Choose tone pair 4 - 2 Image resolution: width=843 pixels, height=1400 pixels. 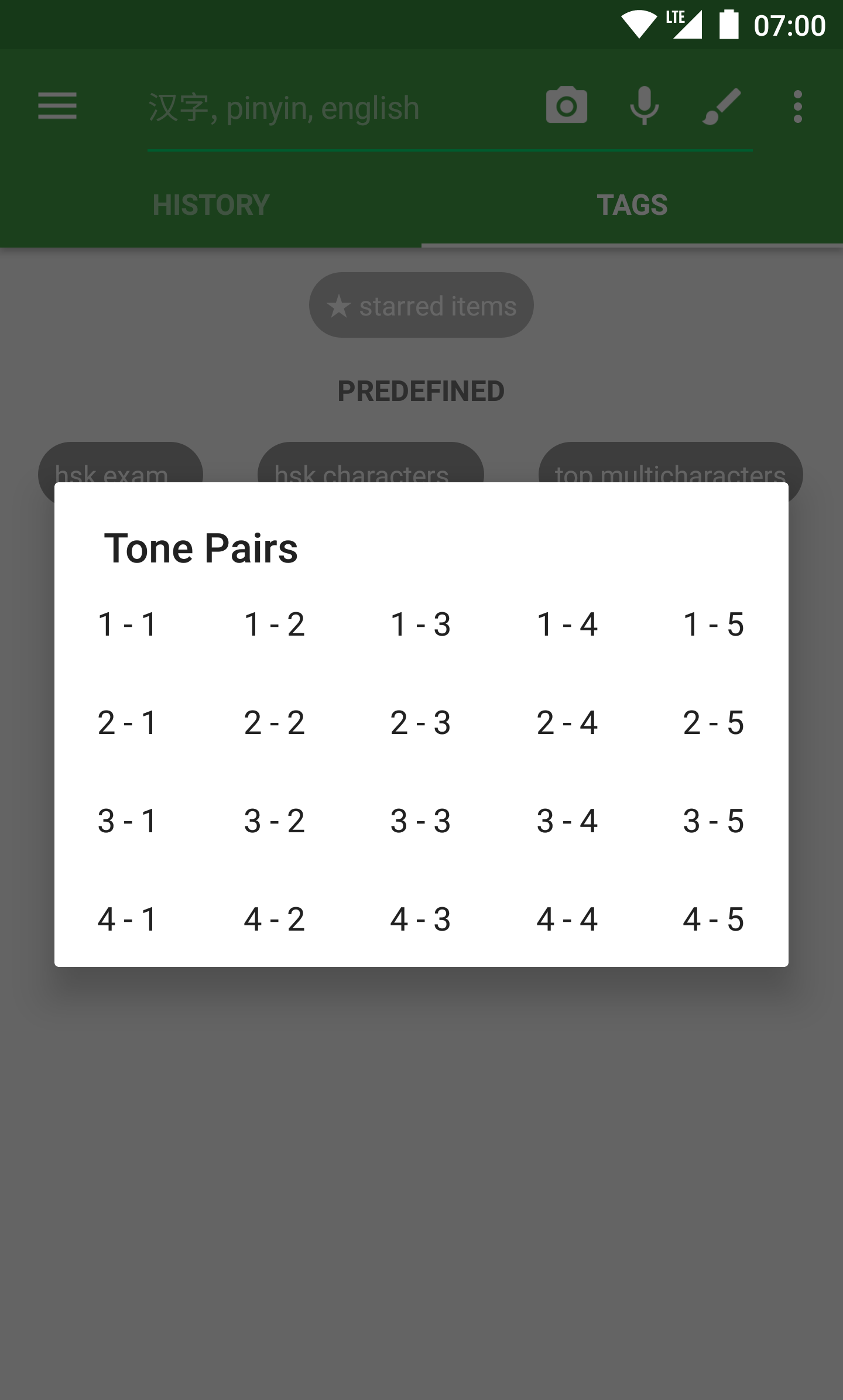[274, 919]
